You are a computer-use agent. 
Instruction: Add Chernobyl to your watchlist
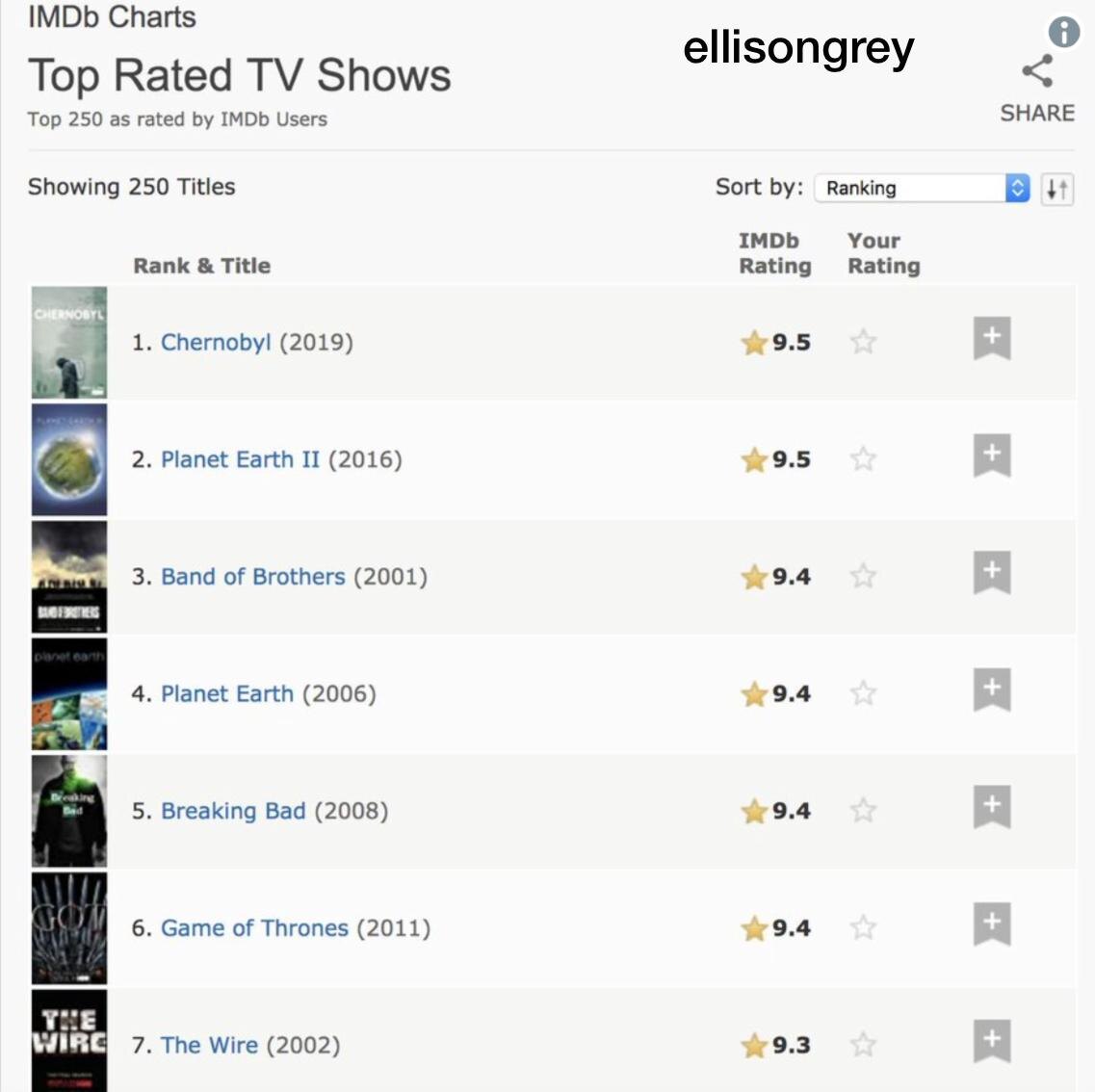click(x=992, y=338)
